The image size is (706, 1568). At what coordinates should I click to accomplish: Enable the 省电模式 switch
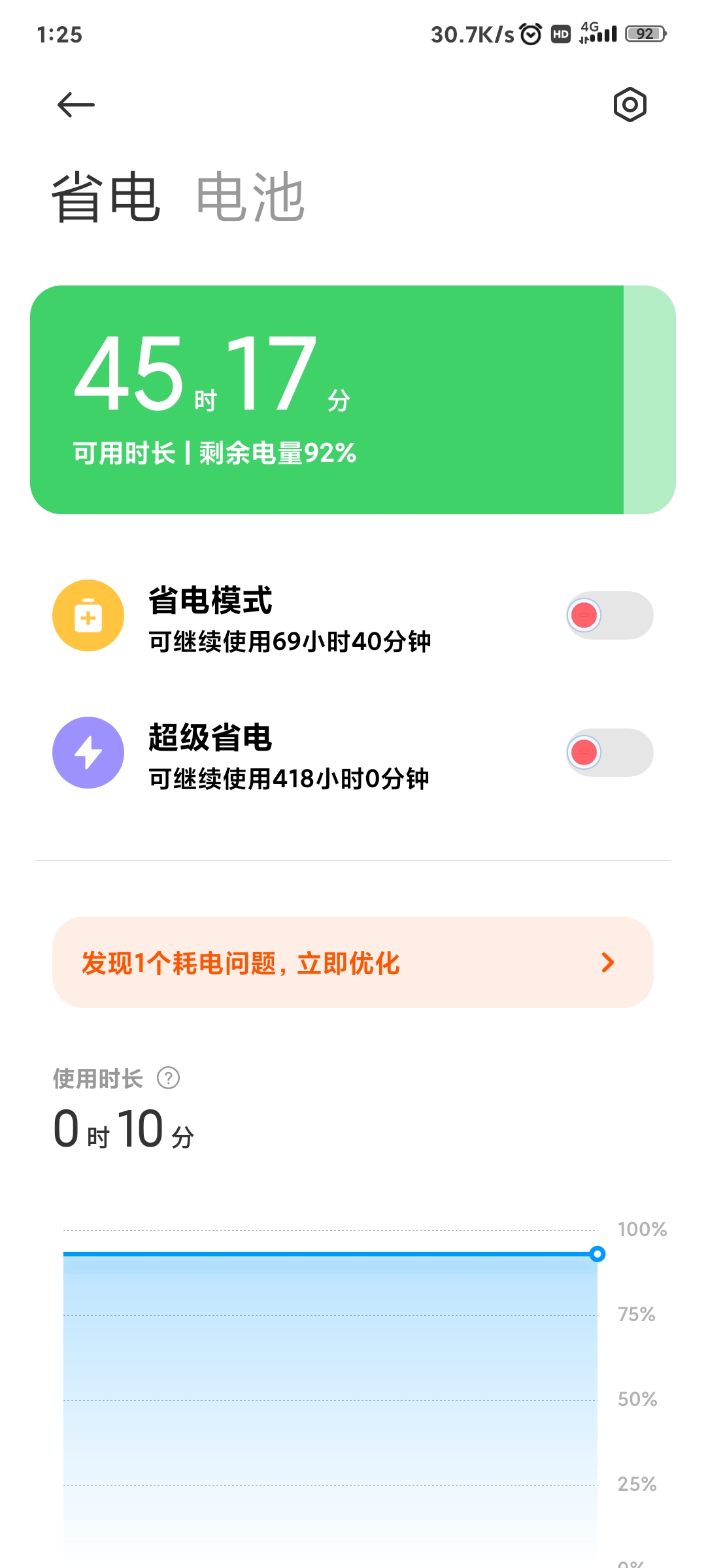click(609, 615)
